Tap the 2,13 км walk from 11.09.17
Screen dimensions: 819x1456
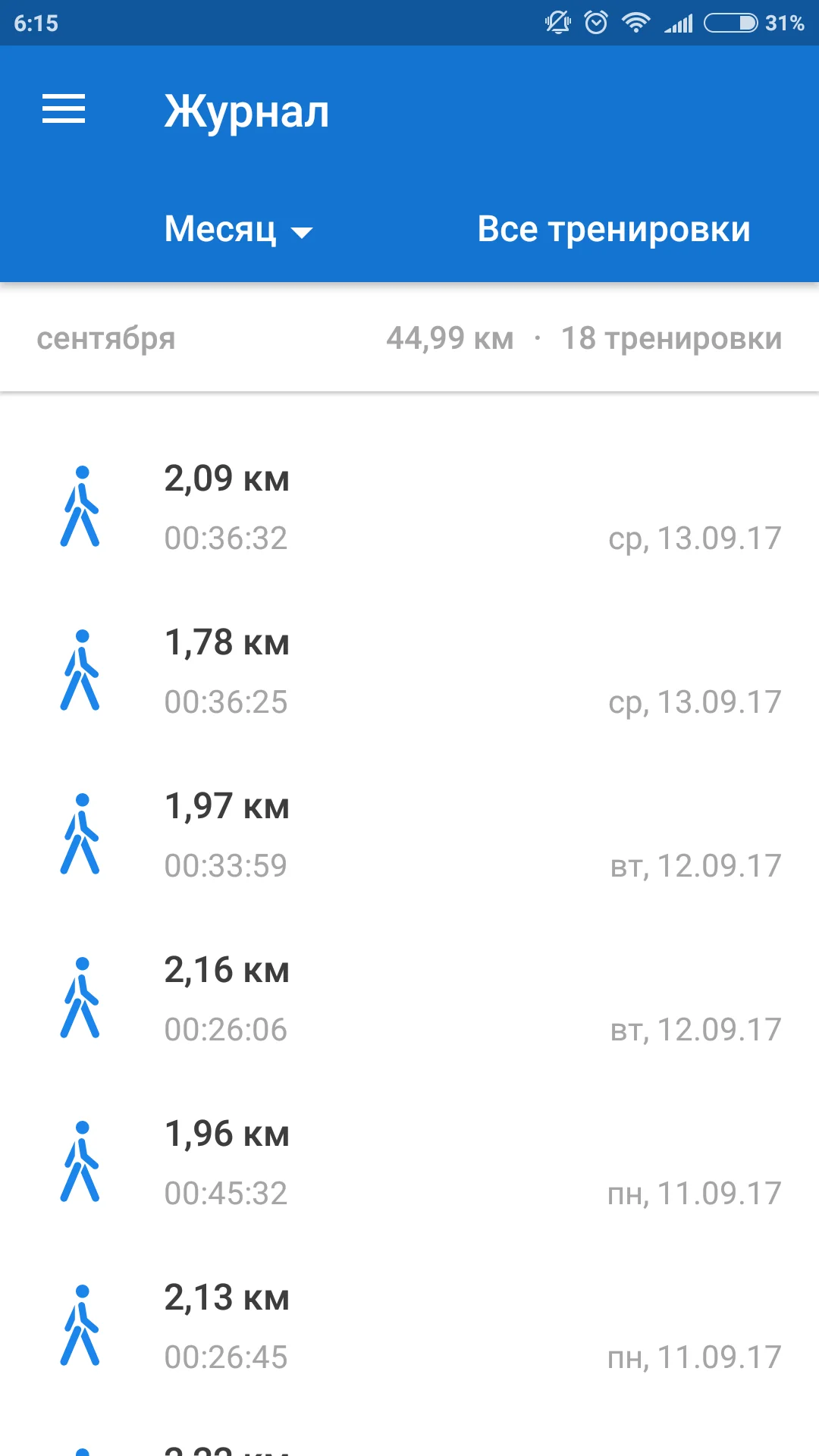[409, 1326]
